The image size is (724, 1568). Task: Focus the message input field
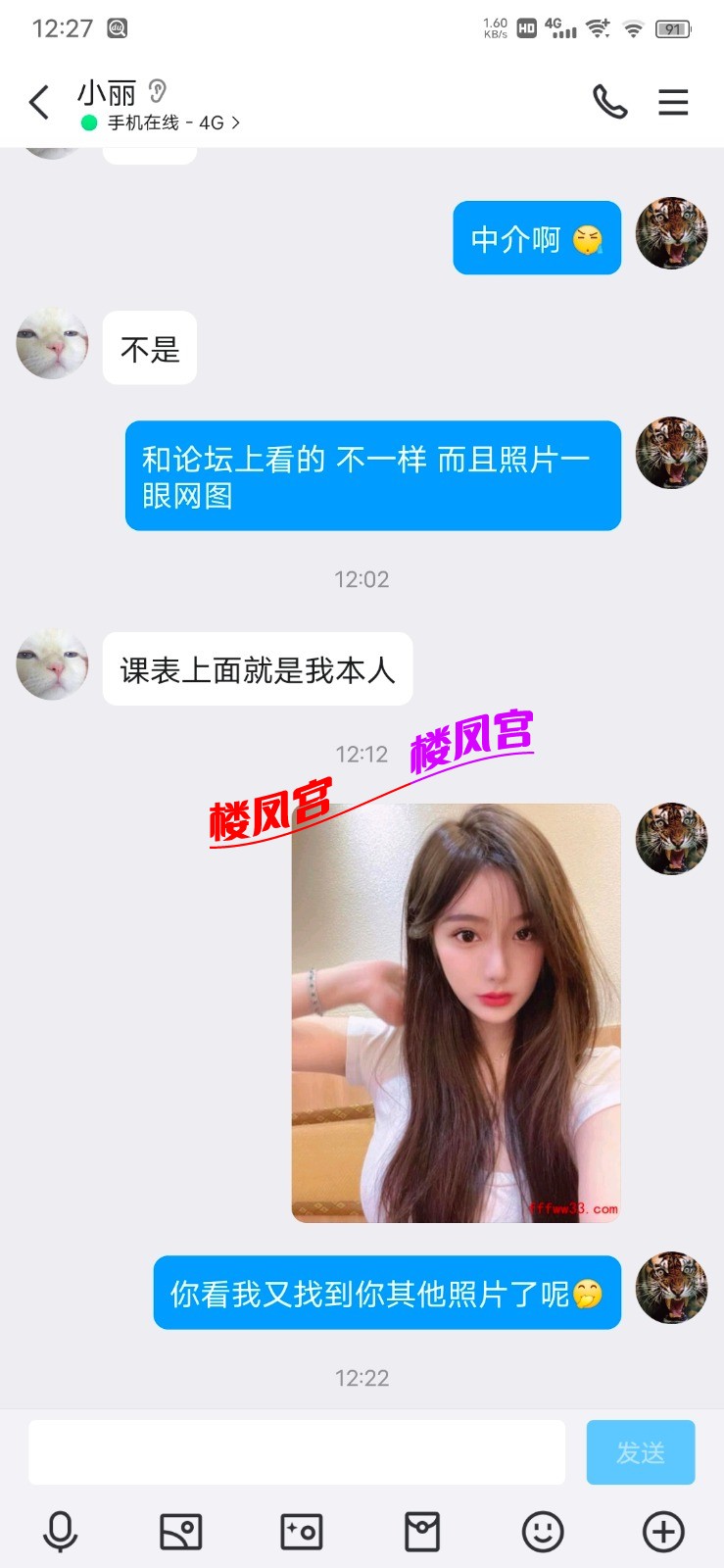[x=297, y=1452]
